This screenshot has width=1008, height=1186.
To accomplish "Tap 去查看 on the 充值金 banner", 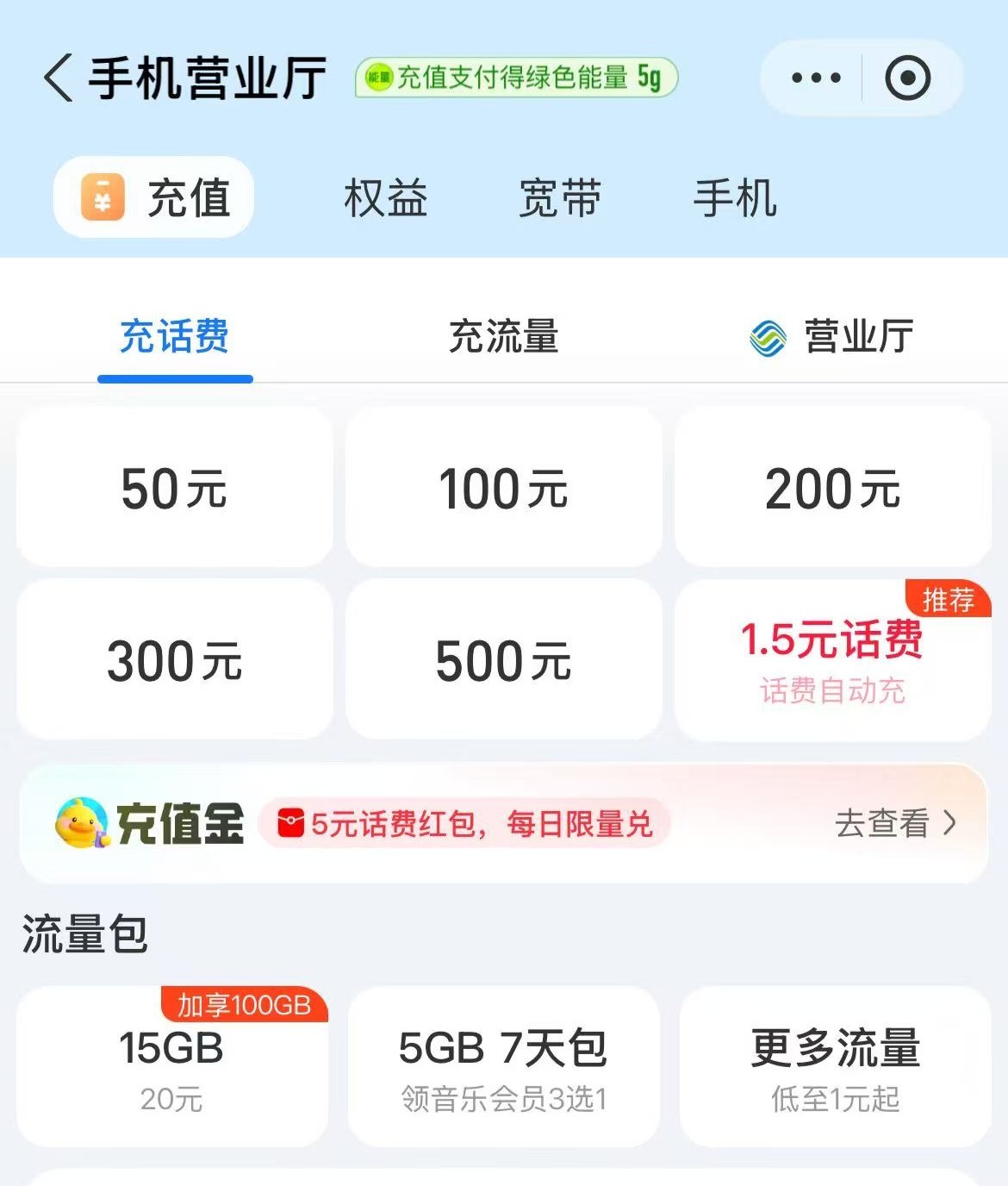I will (894, 824).
